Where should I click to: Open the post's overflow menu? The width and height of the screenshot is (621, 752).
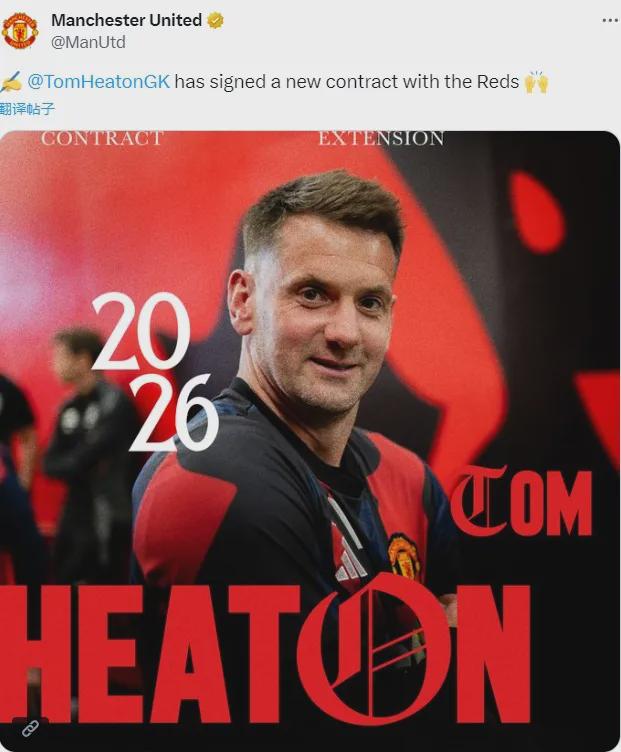pyautogui.click(x=609, y=20)
